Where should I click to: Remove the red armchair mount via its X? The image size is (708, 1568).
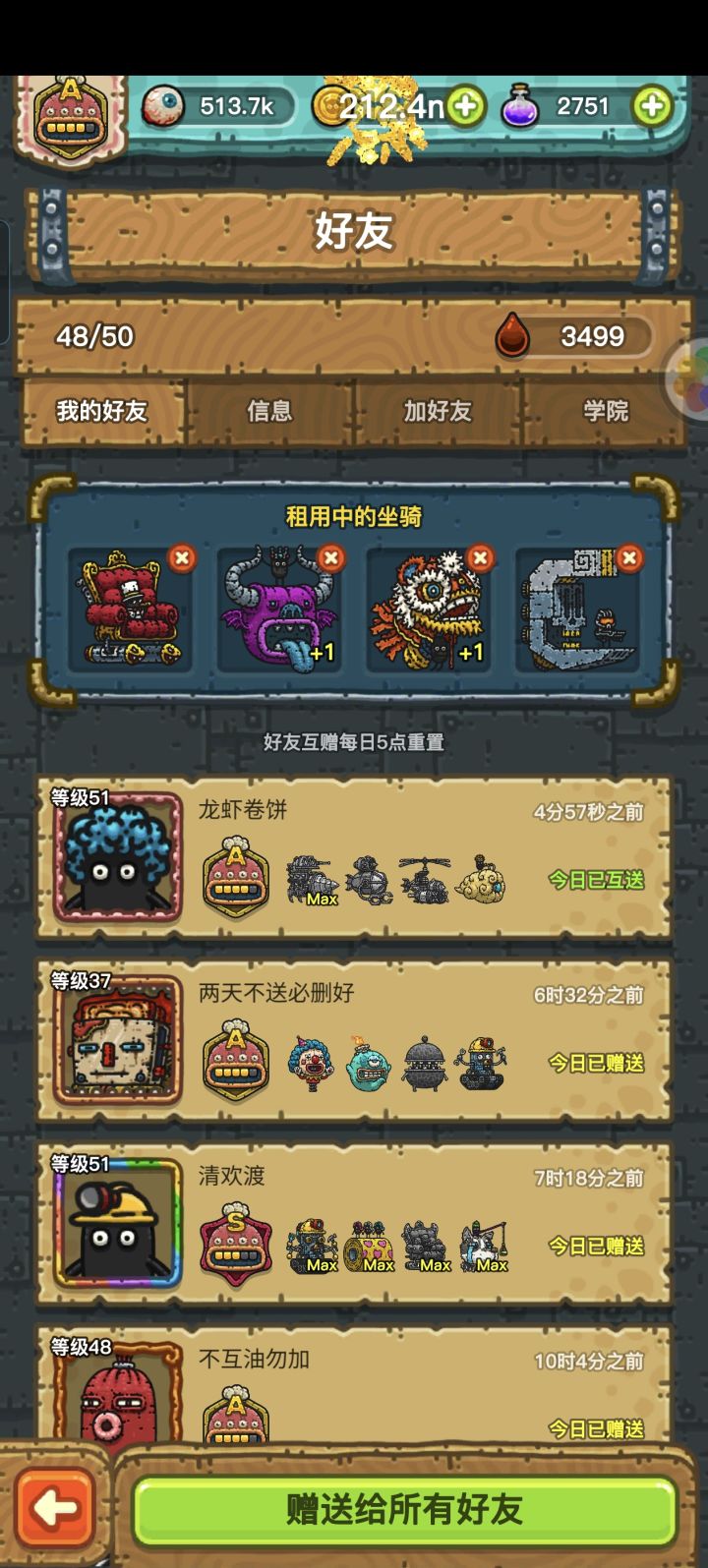click(x=180, y=556)
